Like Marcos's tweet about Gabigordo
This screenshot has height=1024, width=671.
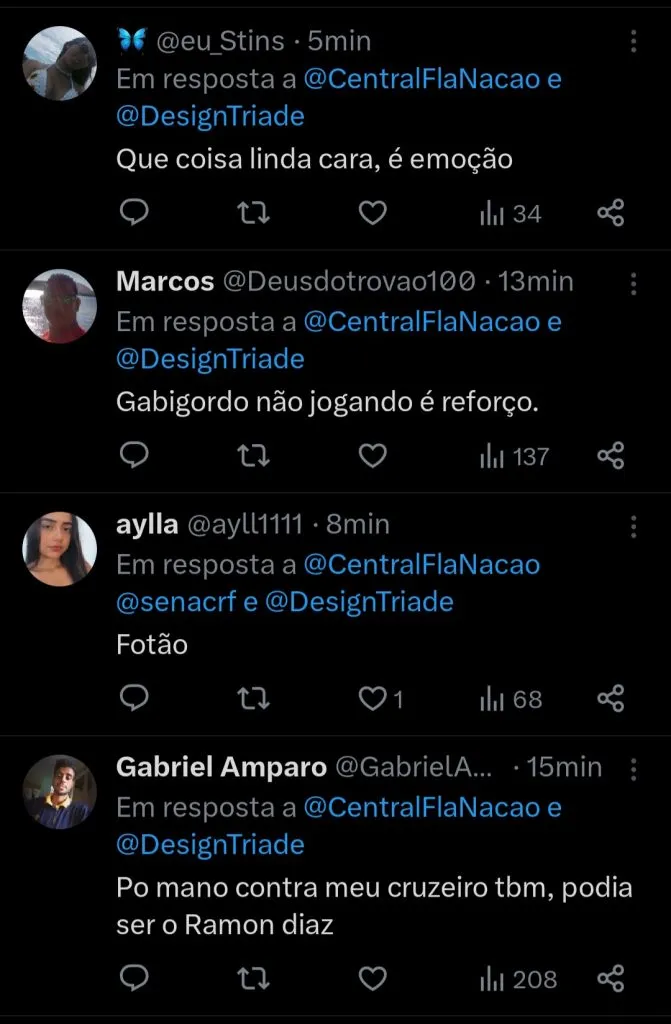373,456
